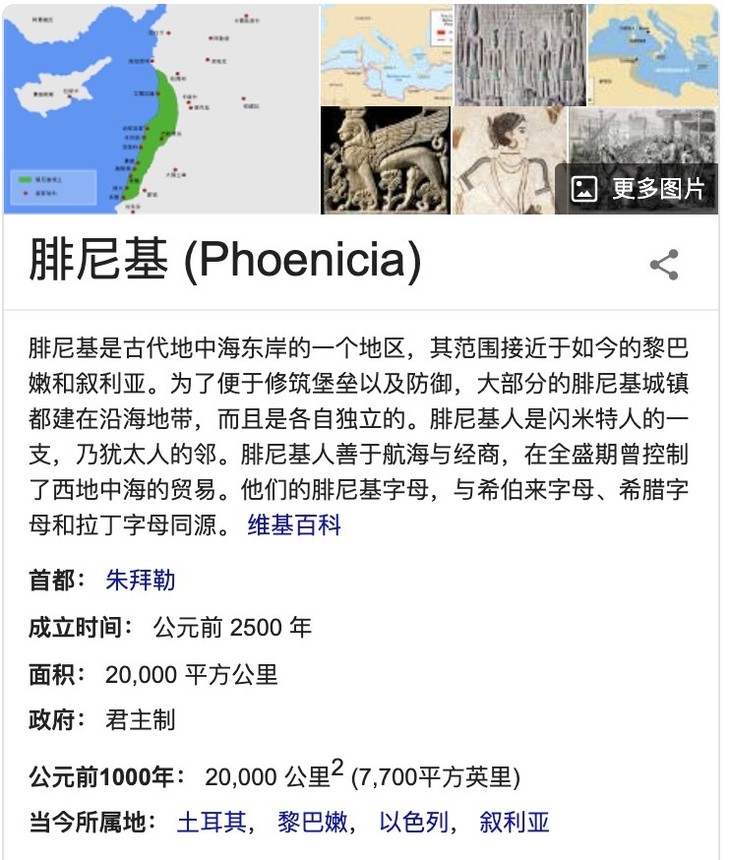The width and height of the screenshot is (730, 860).
Task: Open the 以色列 link
Action: pyautogui.click(x=414, y=823)
